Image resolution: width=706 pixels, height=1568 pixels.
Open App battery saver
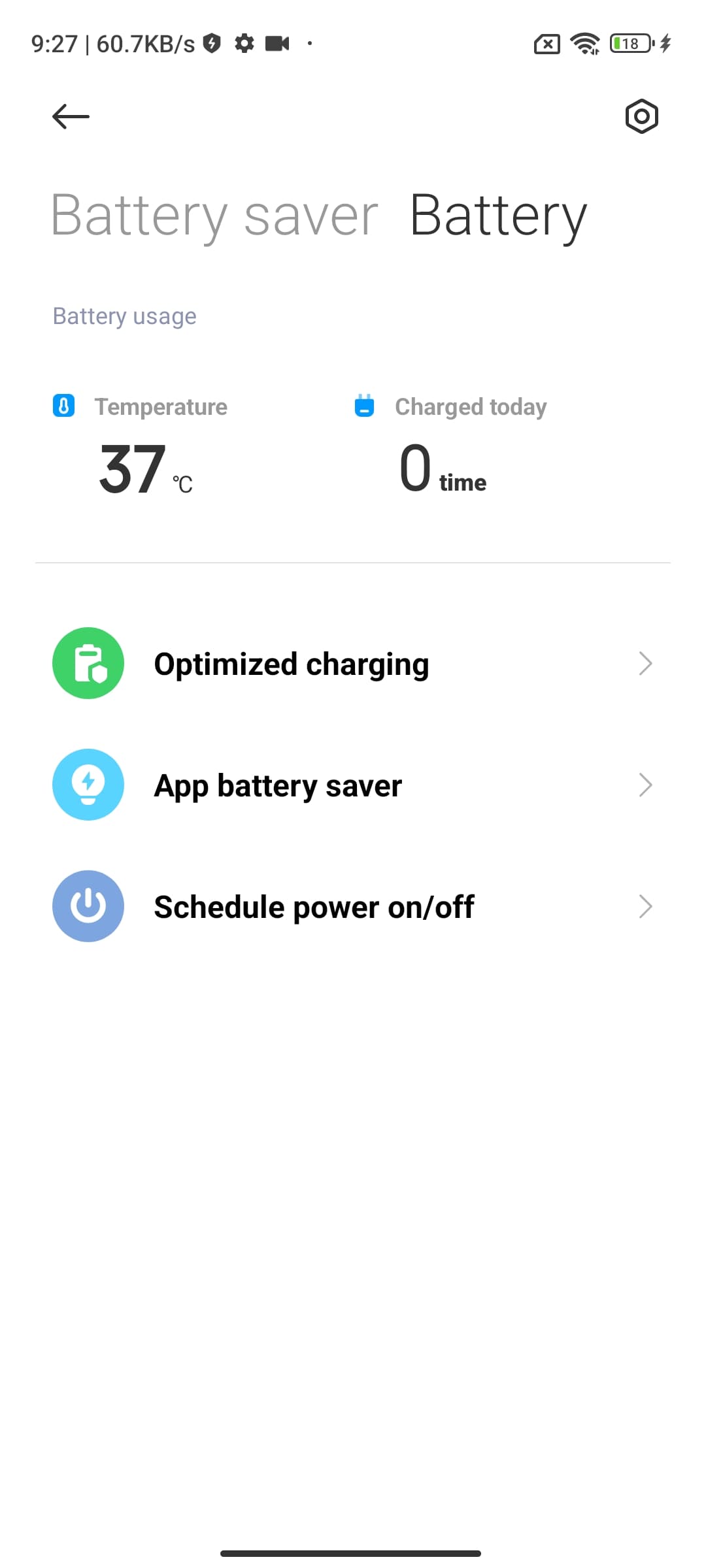coord(353,785)
